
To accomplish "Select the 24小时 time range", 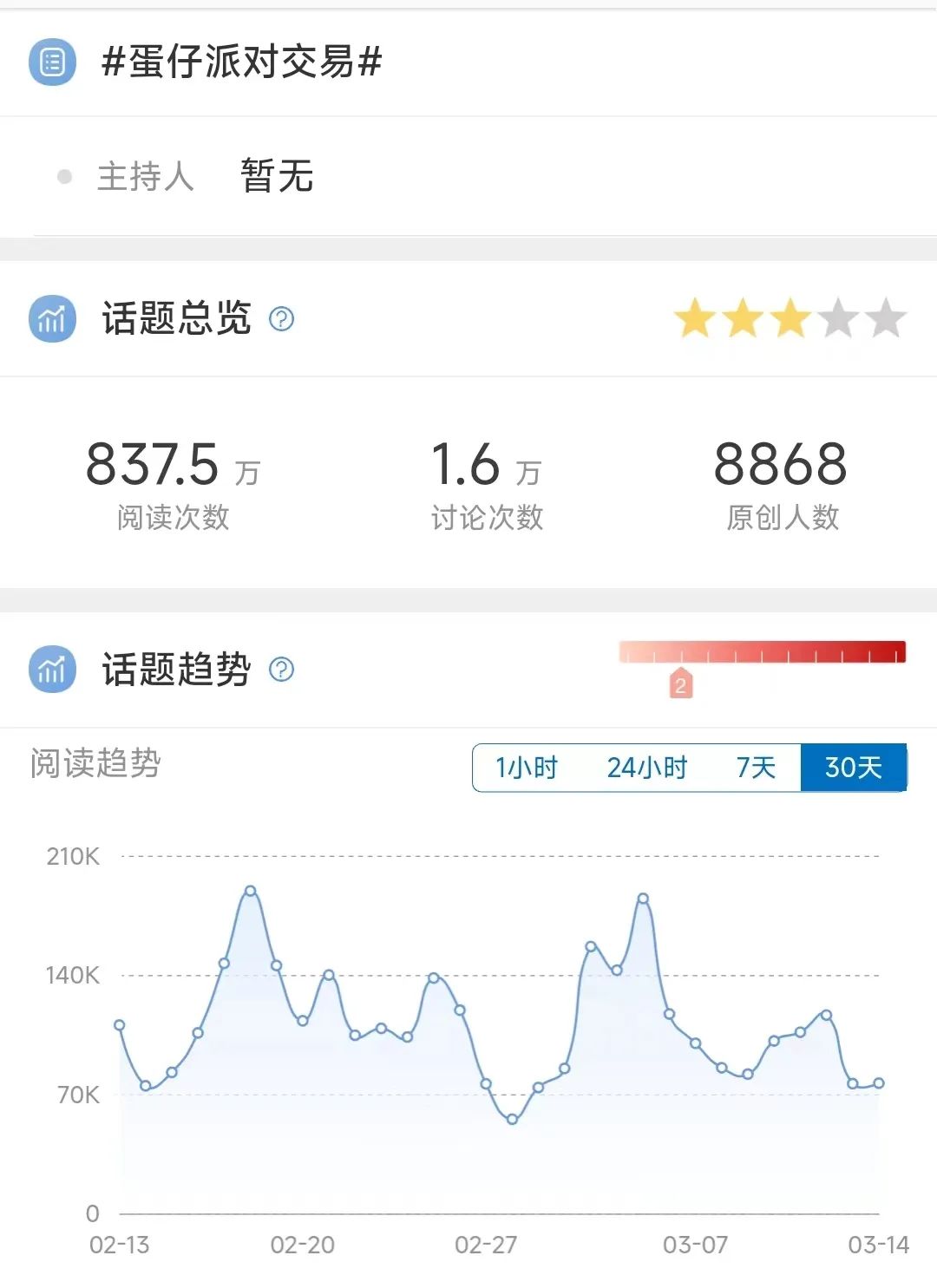I will click(x=646, y=768).
